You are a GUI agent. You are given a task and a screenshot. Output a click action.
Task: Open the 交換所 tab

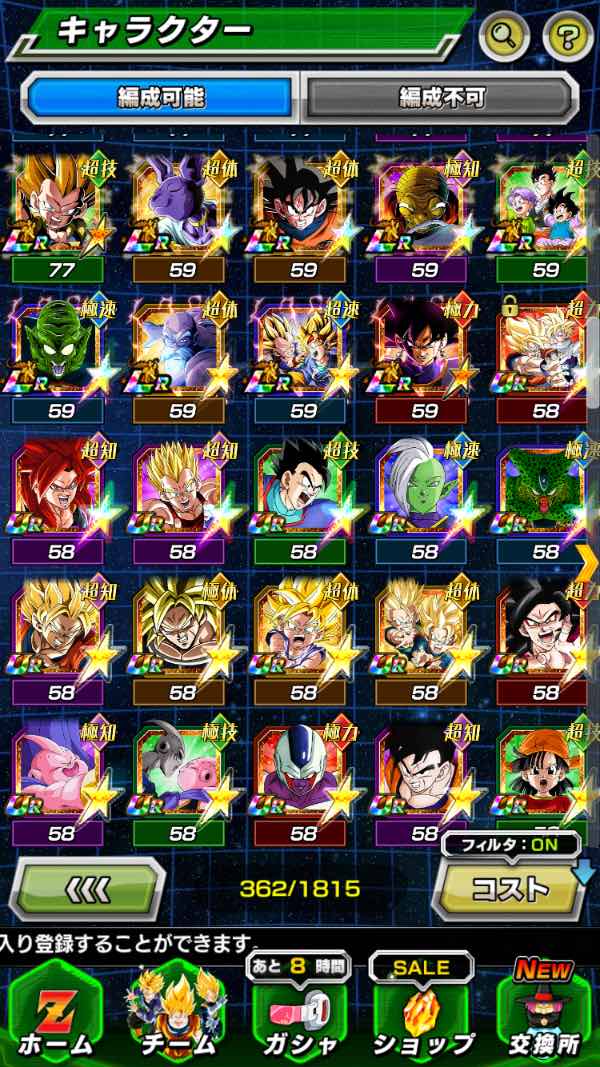[x=545, y=1010]
